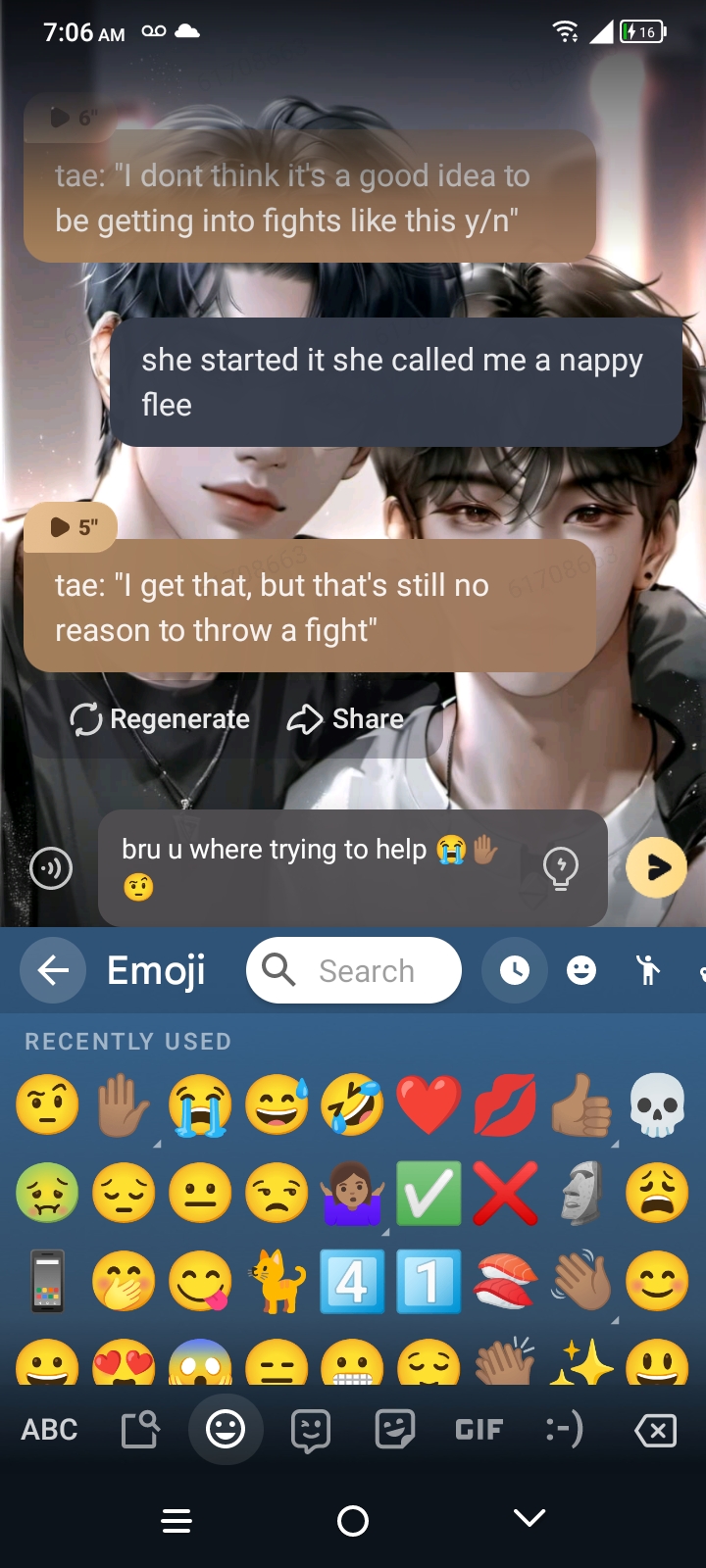The height and width of the screenshot is (1568, 706).
Task: Share the conversation
Action: click(346, 719)
